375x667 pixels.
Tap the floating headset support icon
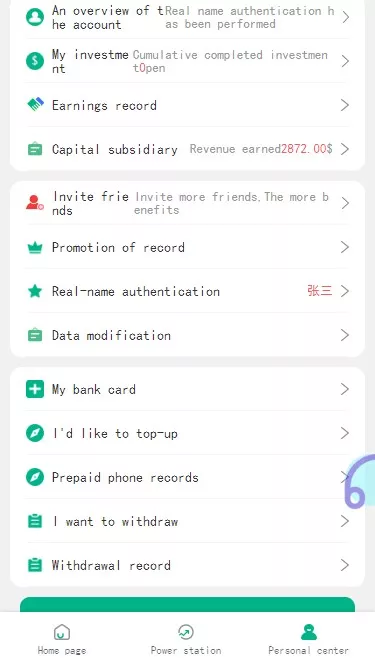(x=360, y=481)
